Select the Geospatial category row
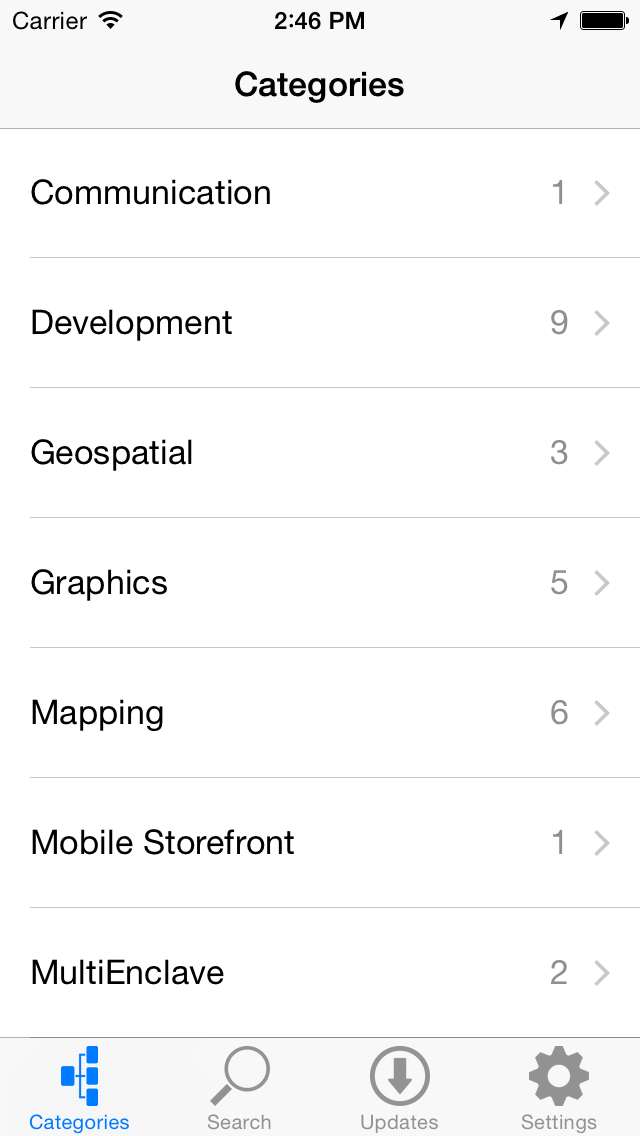The height and width of the screenshot is (1136, 640). point(320,453)
